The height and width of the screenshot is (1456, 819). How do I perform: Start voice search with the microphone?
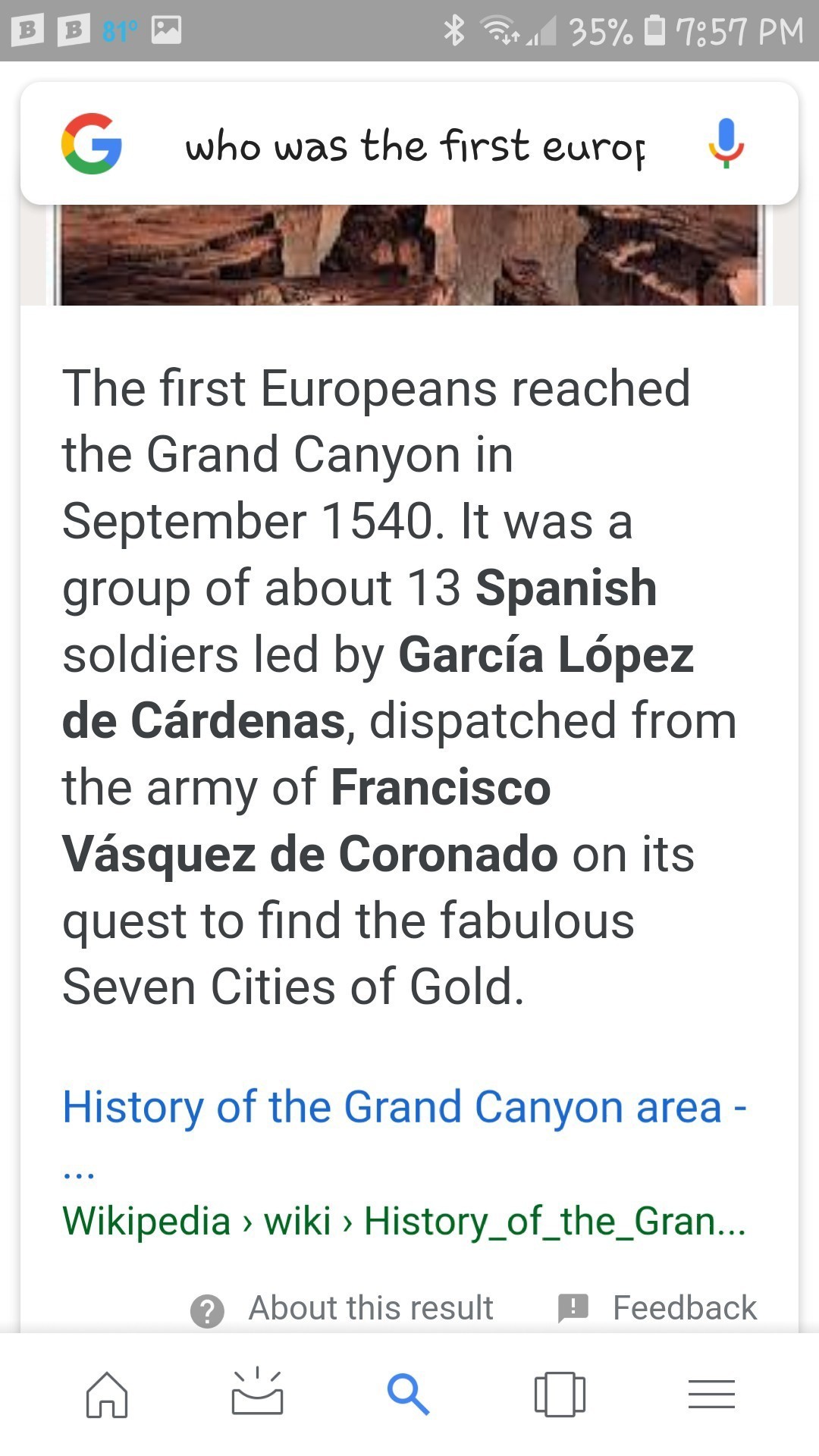[726, 143]
